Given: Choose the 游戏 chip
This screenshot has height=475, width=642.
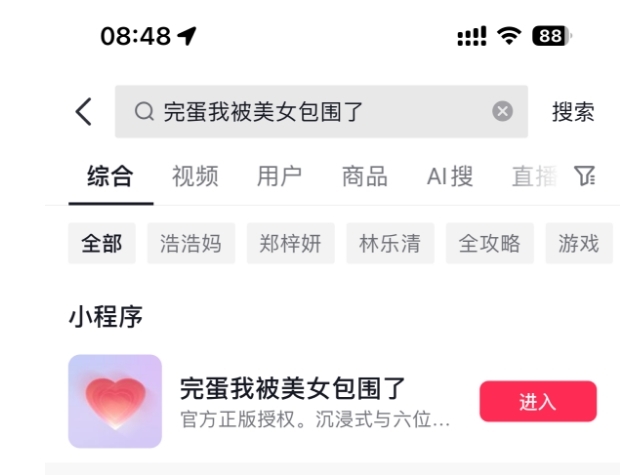Looking at the screenshot, I should pos(577,244).
